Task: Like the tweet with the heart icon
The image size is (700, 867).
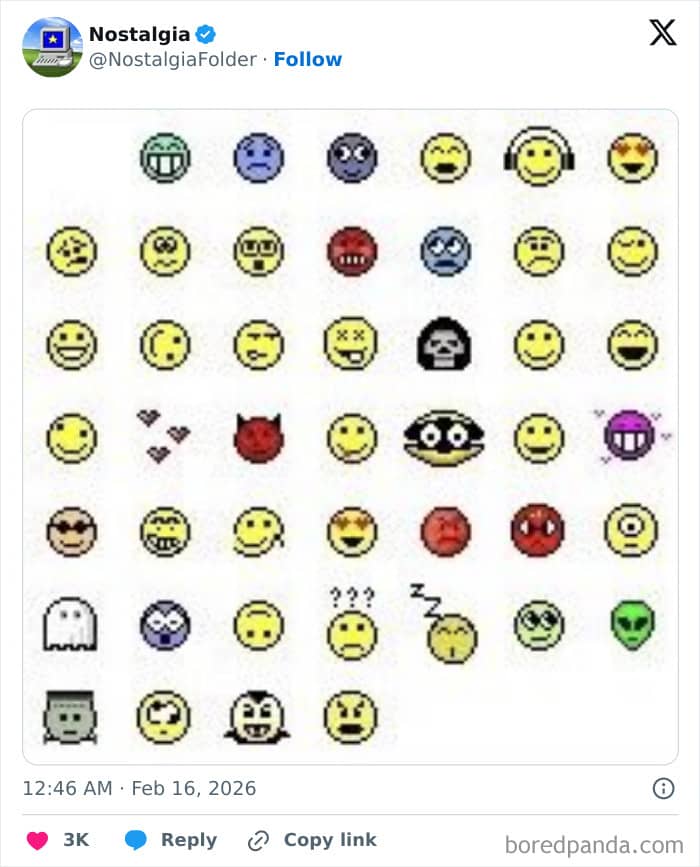Action: coord(37,840)
